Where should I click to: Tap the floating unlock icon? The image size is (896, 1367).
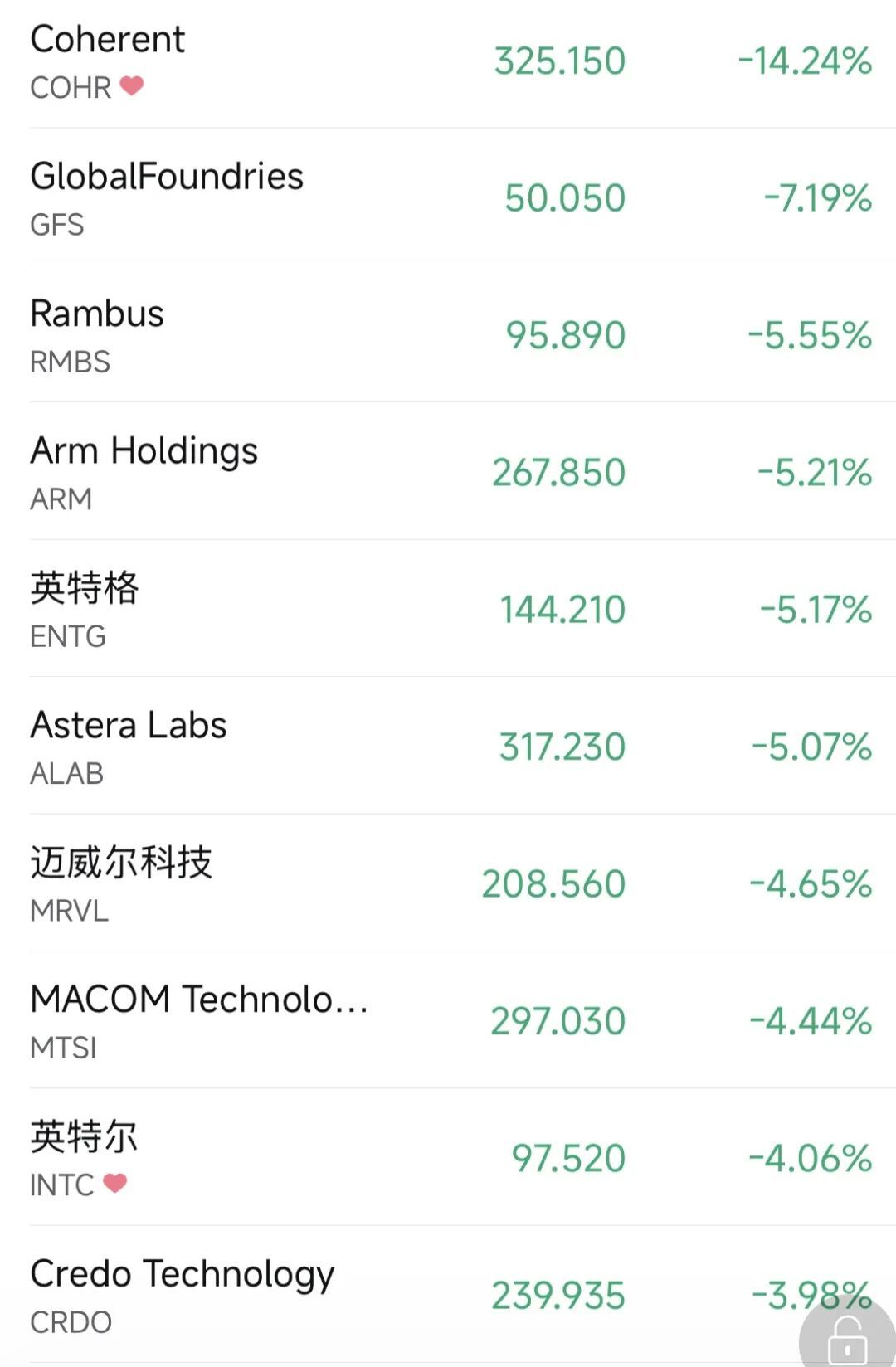[x=848, y=1335]
